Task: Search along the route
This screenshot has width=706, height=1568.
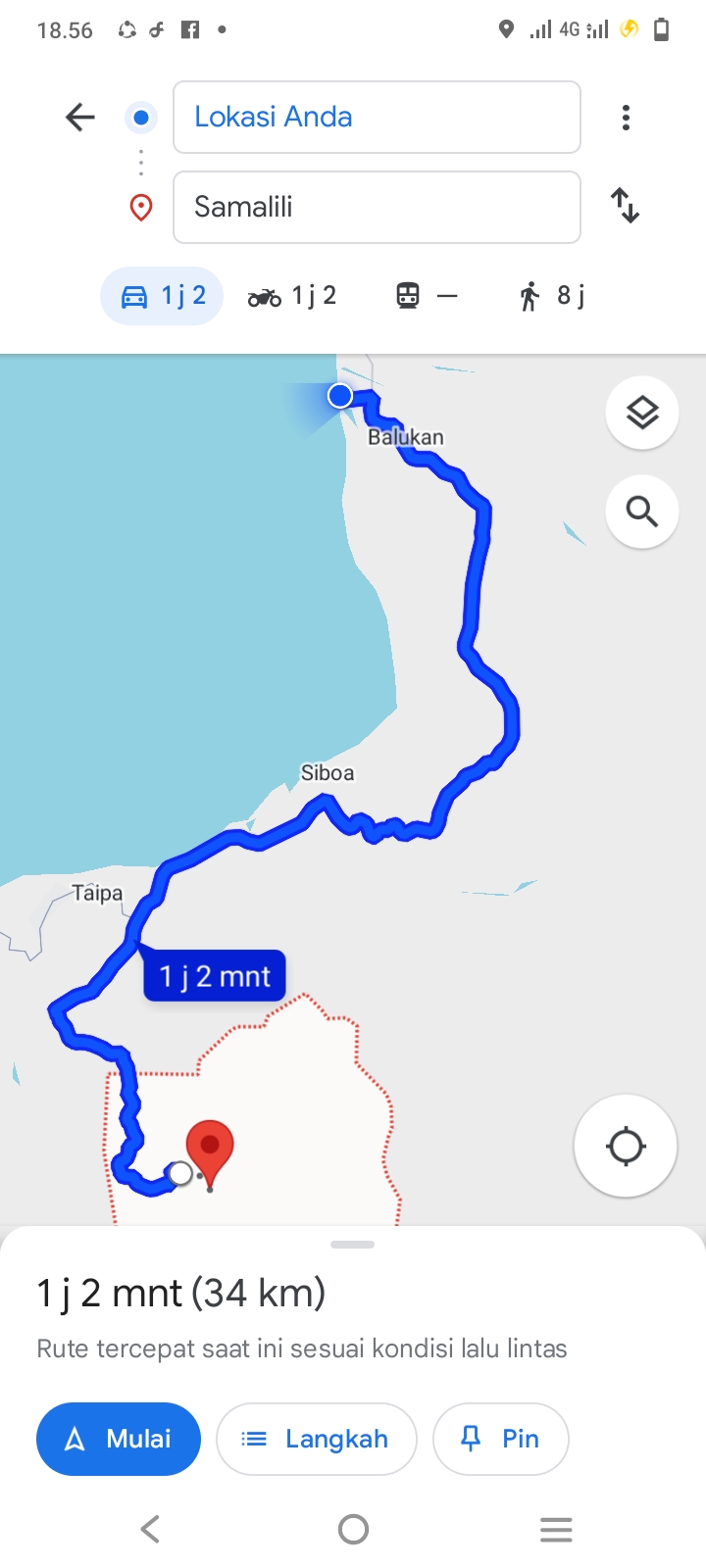Action: click(642, 512)
